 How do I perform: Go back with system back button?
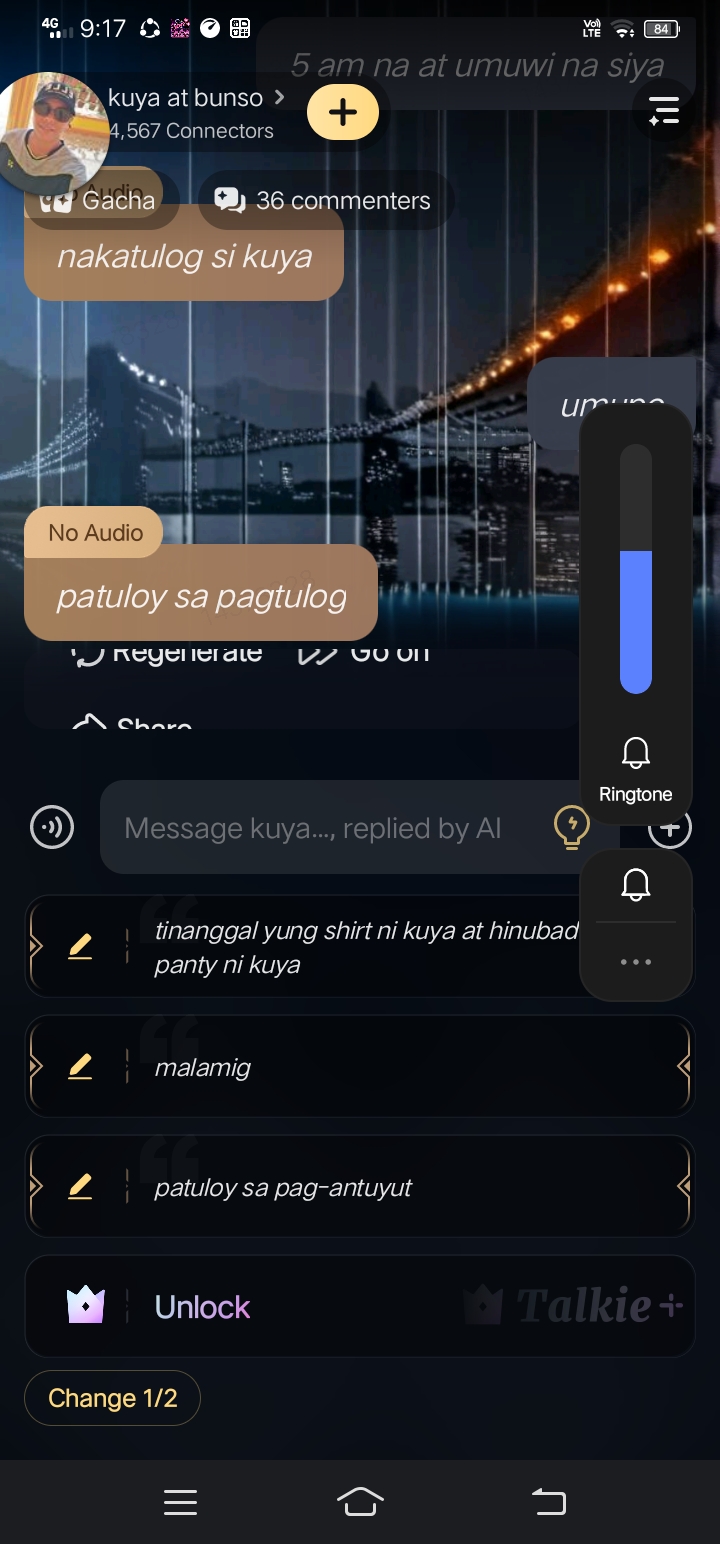click(x=548, y=1502)
